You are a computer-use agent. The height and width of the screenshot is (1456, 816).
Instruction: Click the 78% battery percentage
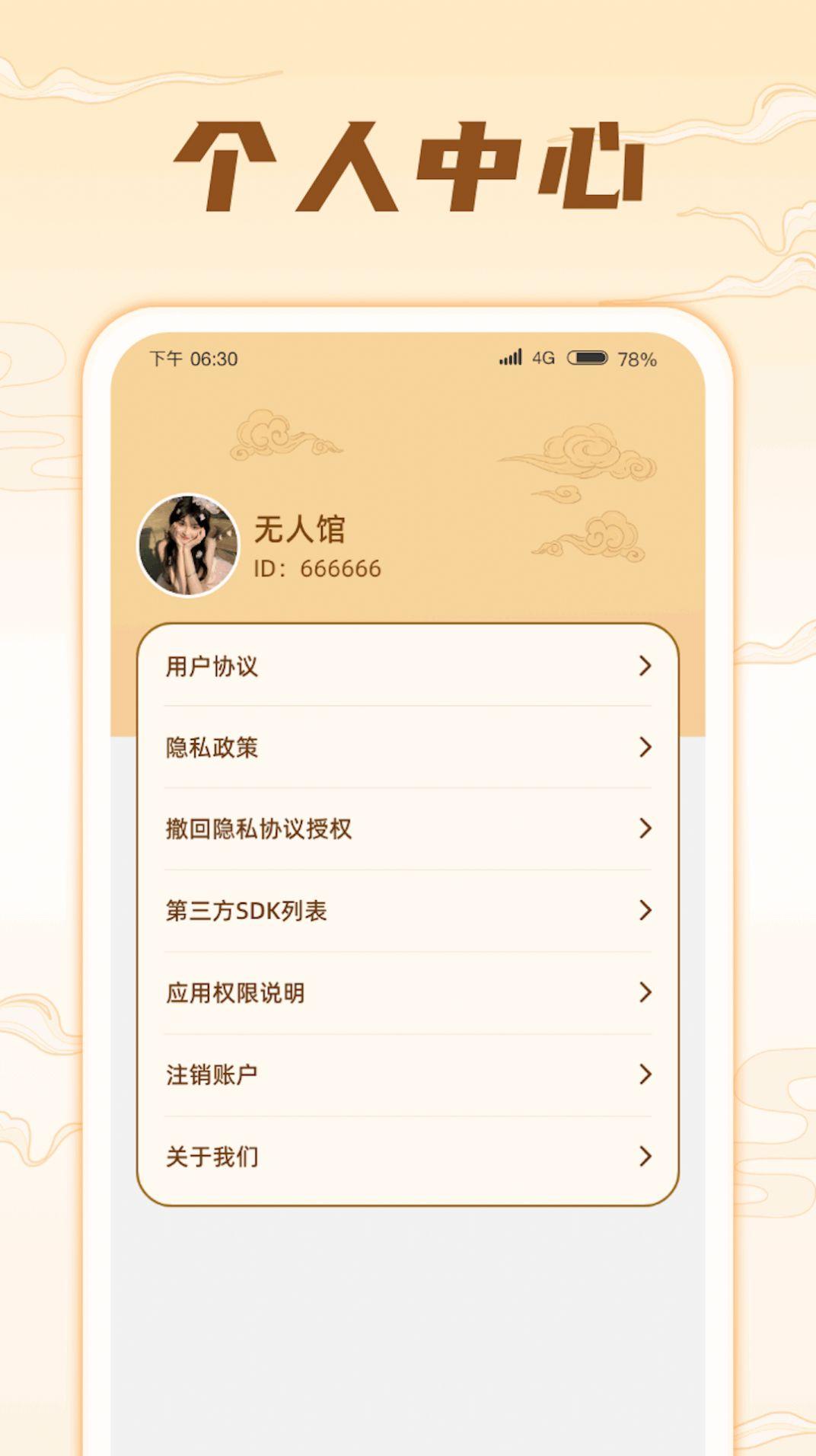coord(639,358)
